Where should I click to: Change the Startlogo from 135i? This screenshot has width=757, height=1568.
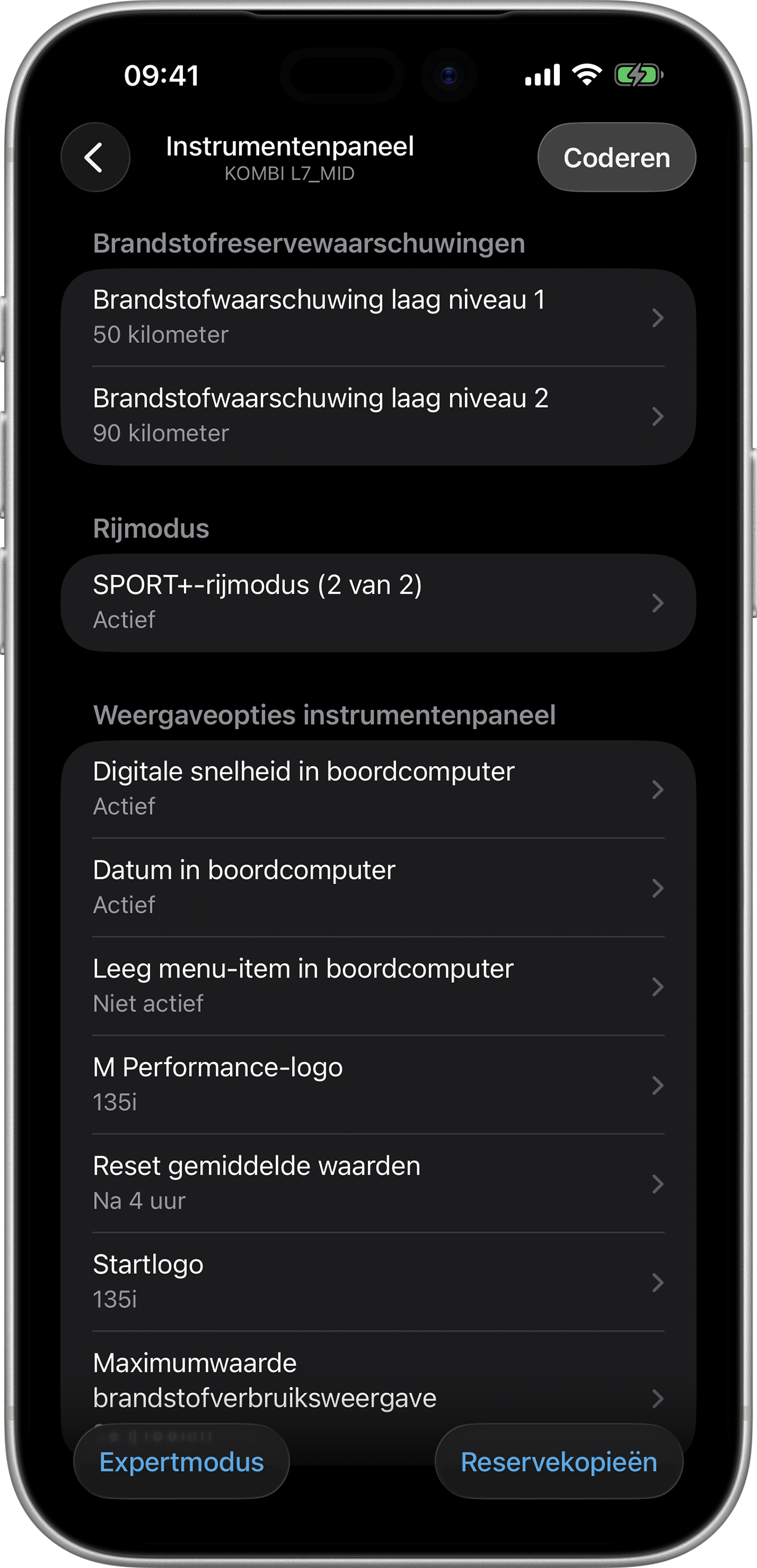(378, 1282)
